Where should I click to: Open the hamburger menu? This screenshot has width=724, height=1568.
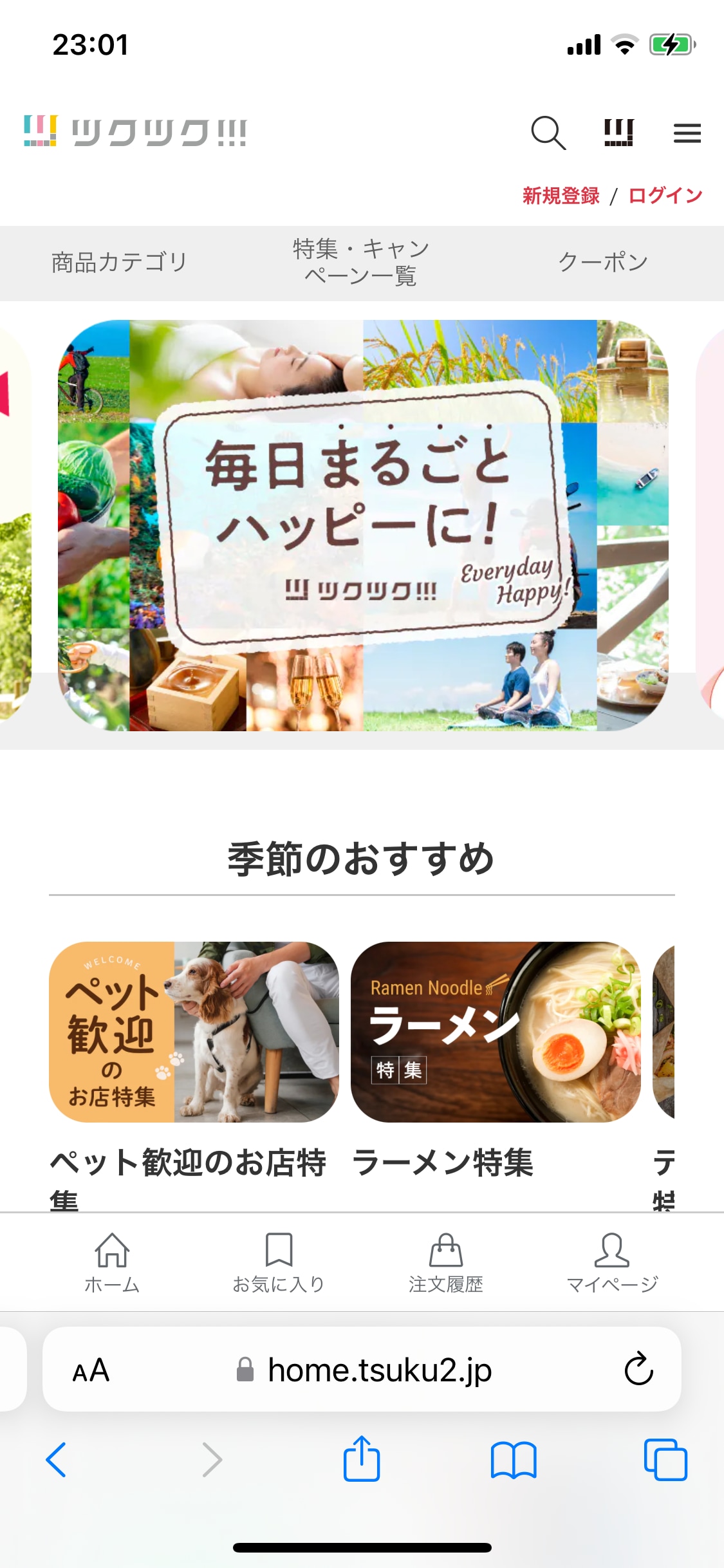687,133
